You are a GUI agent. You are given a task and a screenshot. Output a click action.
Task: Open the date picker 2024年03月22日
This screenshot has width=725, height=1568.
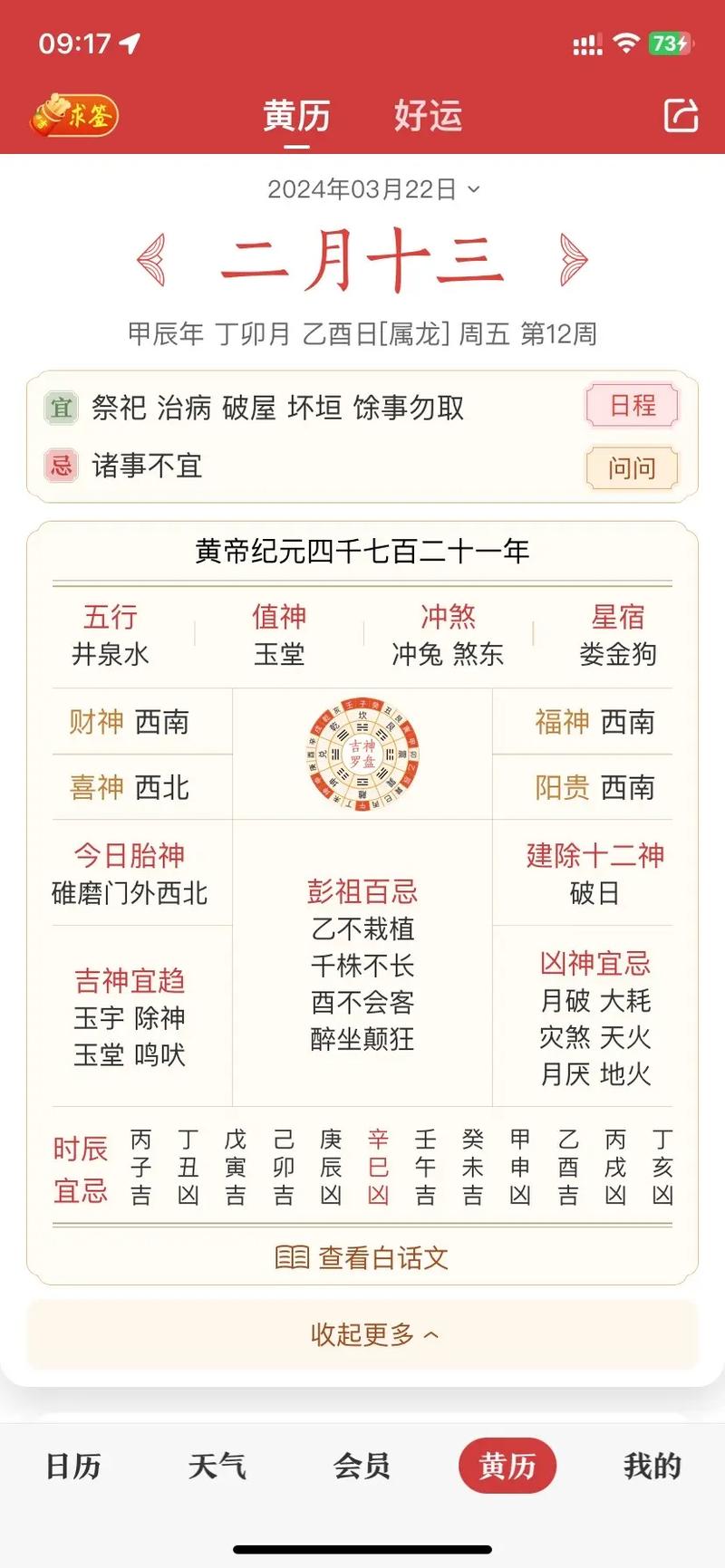point(372,189)
